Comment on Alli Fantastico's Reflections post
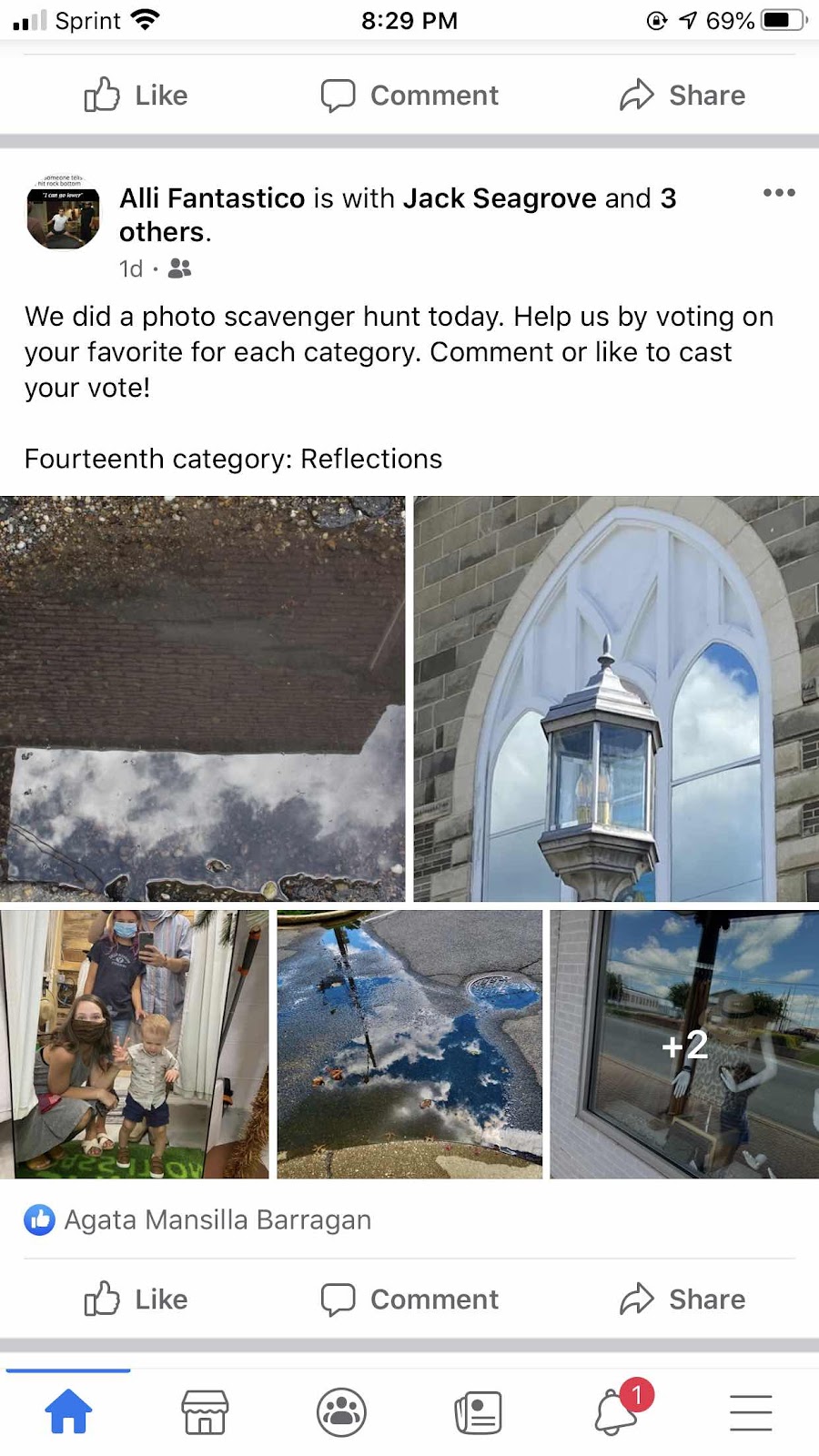This screenshot has width=819, height=1456. tap(409, 1299)
